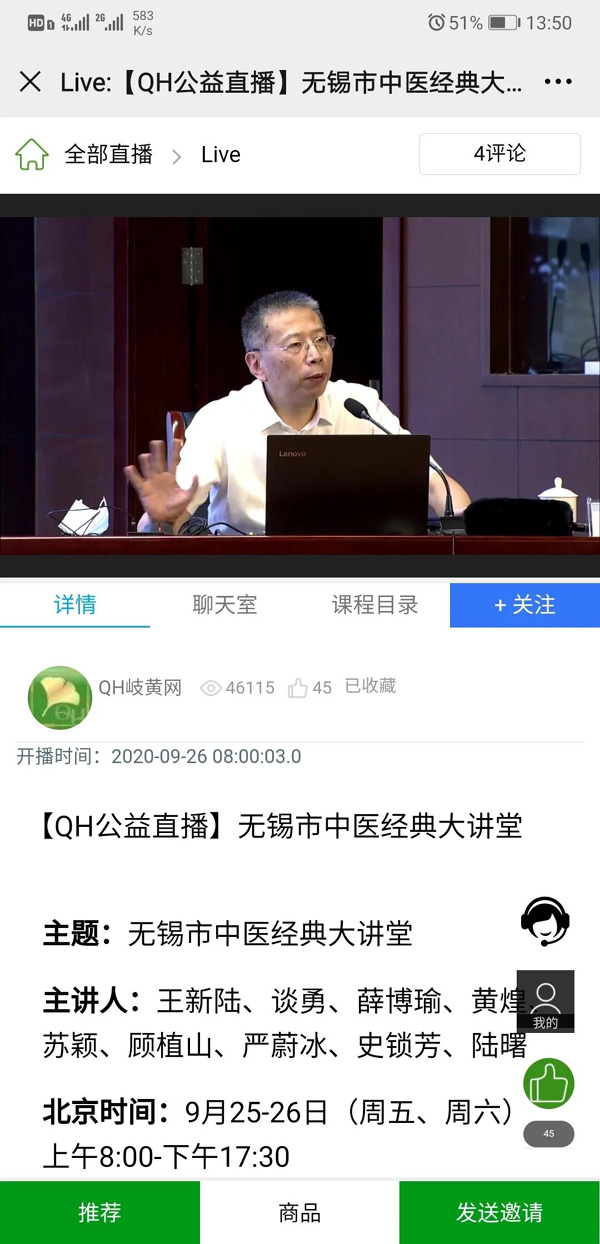Contact customer service via the headset icon
The height and width of the screenshot is (1244, 600).
(545, 921)
